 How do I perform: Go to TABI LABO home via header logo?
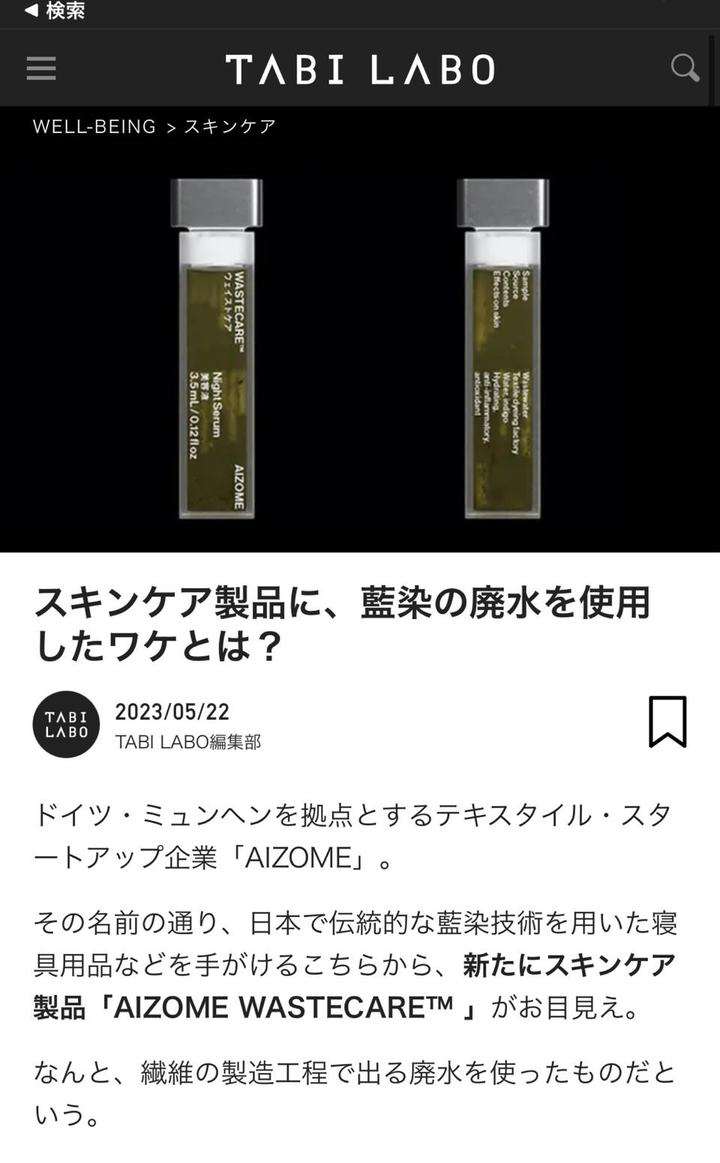point(360,69)
